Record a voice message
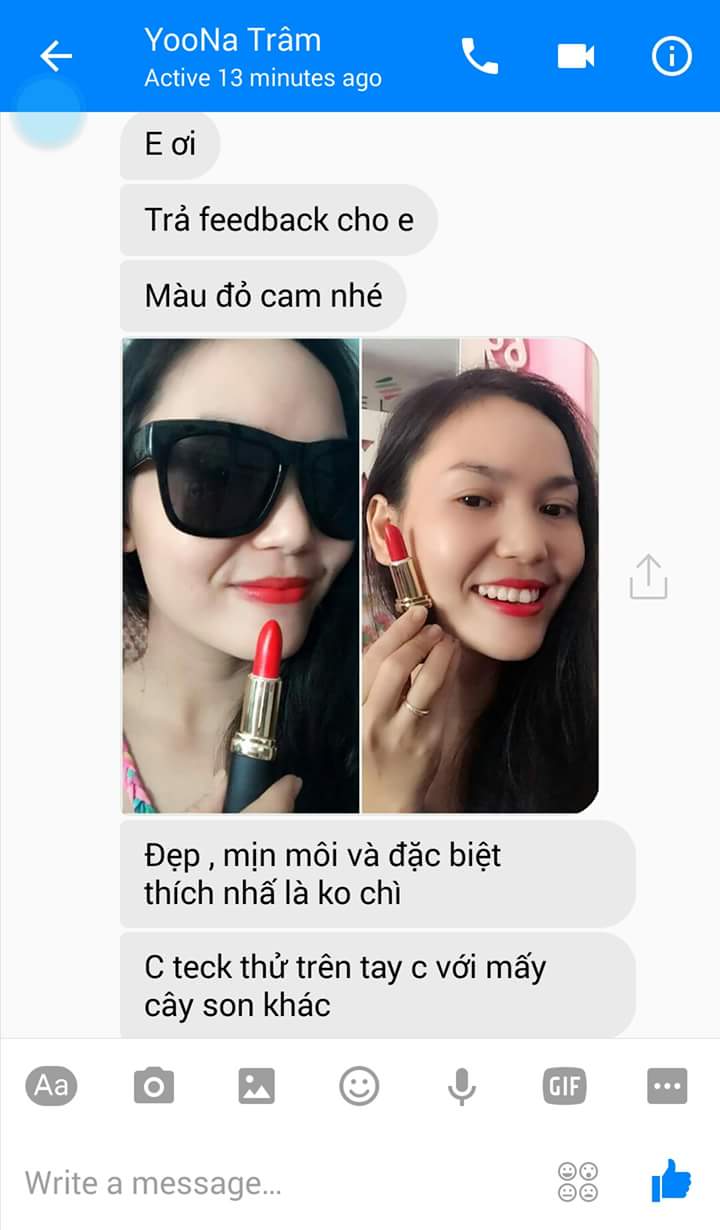The height and width of the screenshot is (1230, 720). 461,1085
